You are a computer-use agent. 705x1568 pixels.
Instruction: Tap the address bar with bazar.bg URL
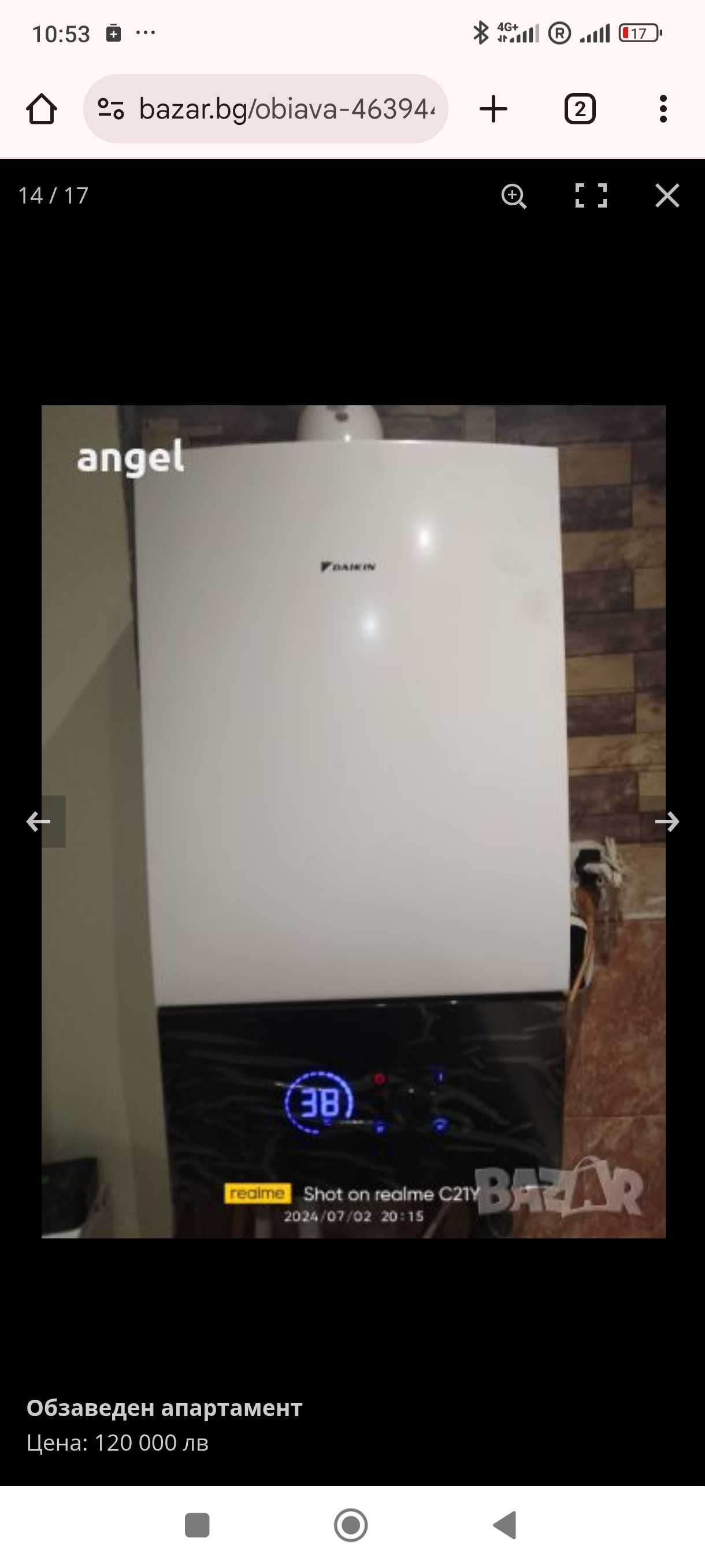point(286,110)
